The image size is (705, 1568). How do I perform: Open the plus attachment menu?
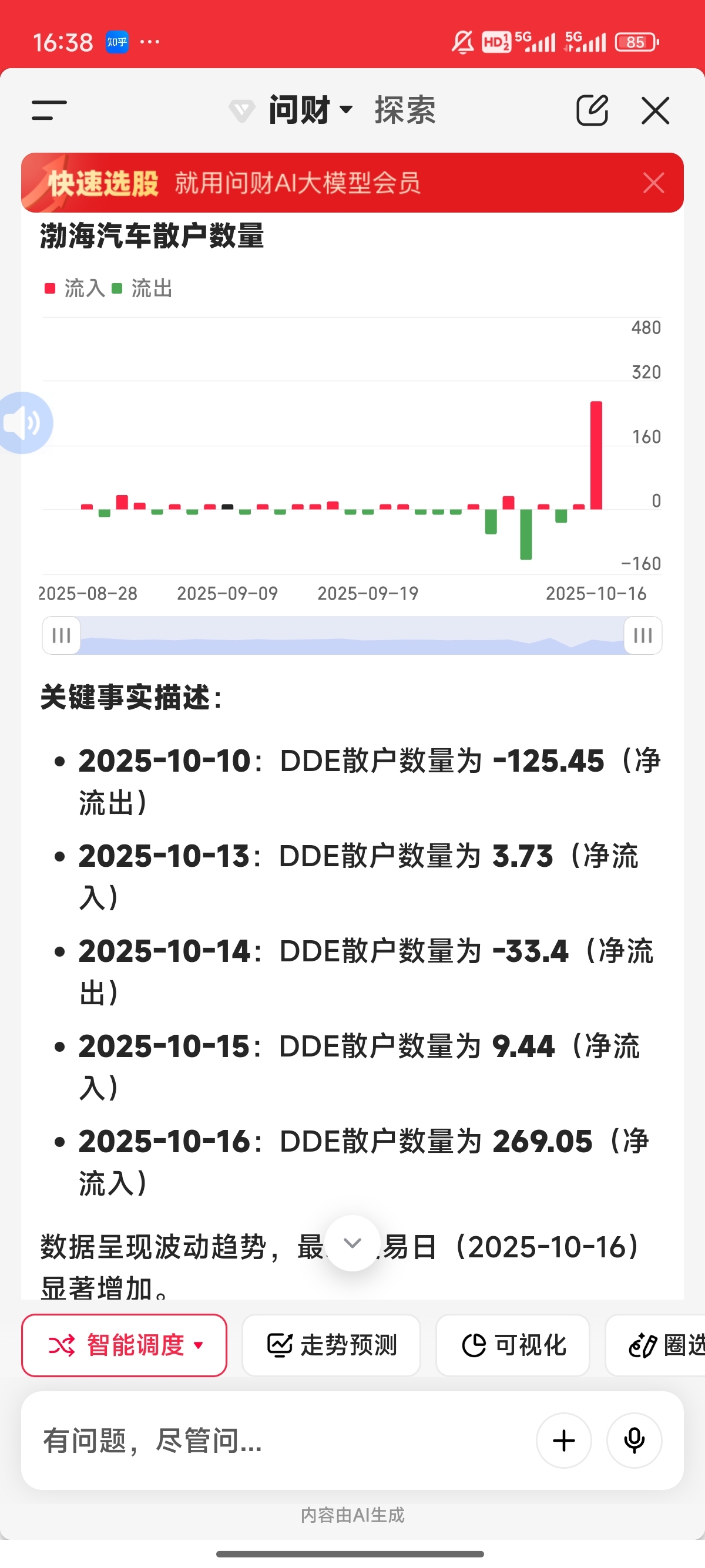564,1441
